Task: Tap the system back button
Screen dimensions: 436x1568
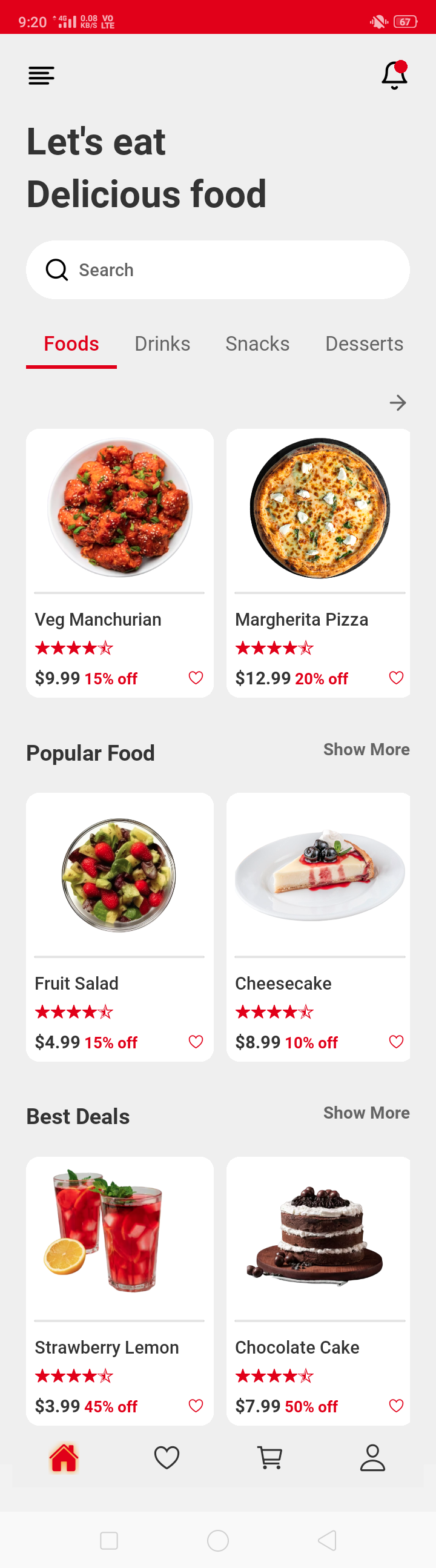Action: pyautogui.click(x=327, y=1541)
